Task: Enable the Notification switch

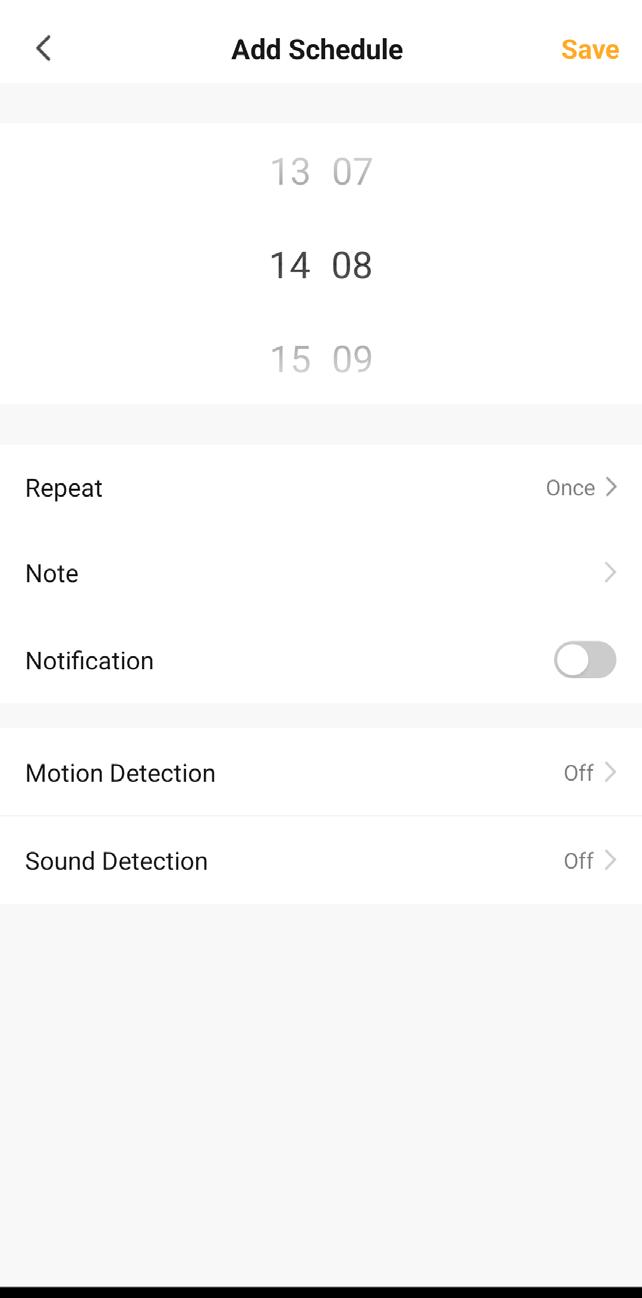Action: pyautogui.click(x=585, y=660)
